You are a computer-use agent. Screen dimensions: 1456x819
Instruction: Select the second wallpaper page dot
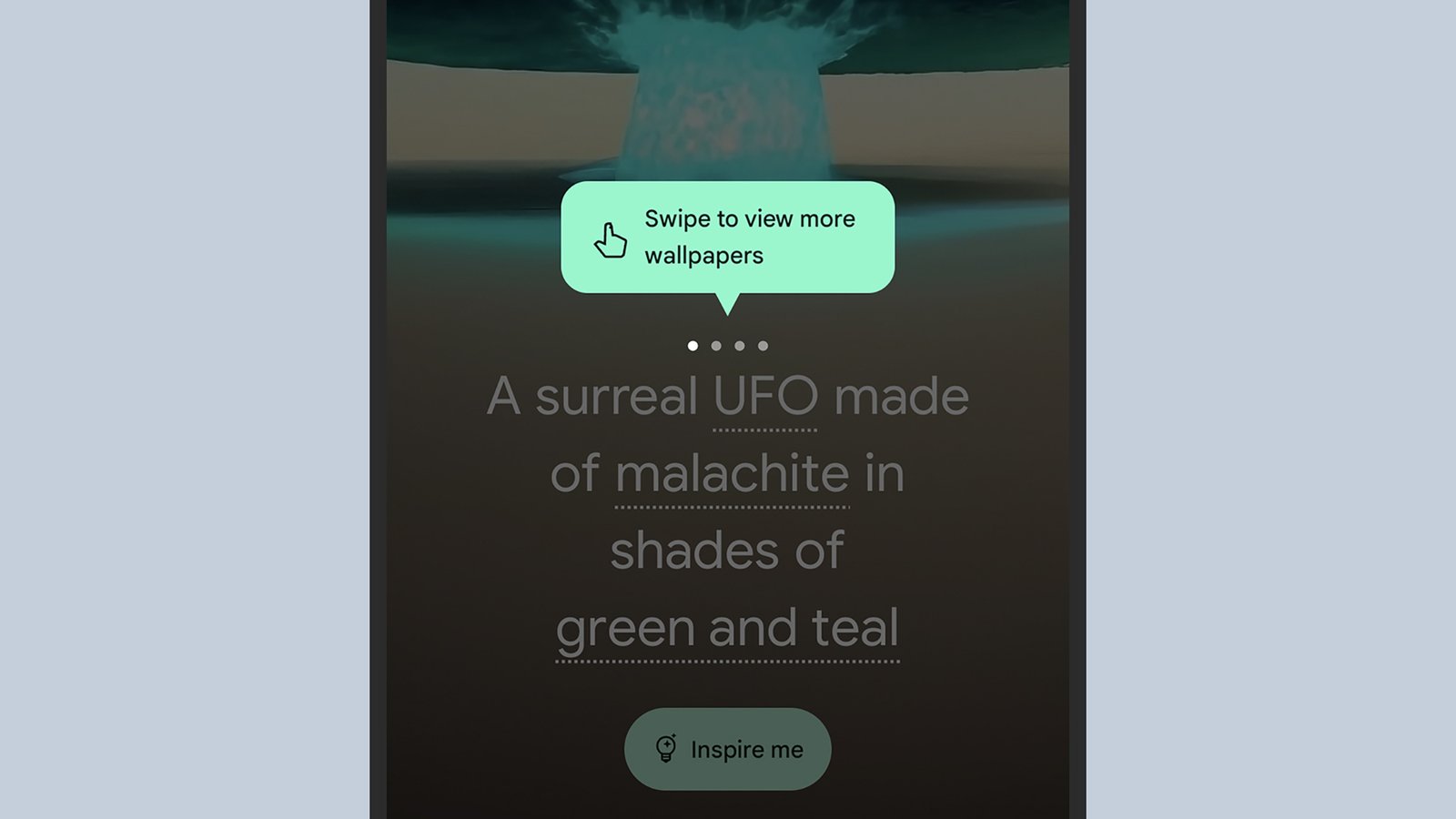tap(716, 346)
